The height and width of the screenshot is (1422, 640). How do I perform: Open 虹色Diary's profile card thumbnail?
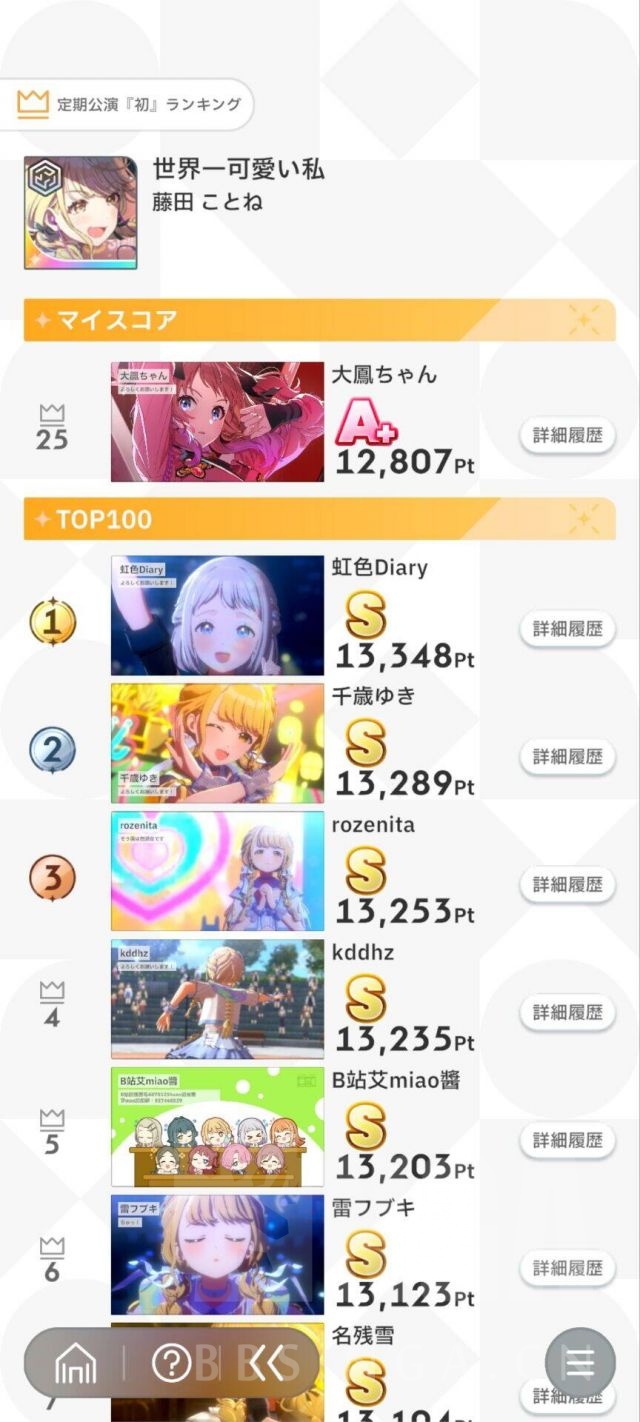click(x=217, y=616)
